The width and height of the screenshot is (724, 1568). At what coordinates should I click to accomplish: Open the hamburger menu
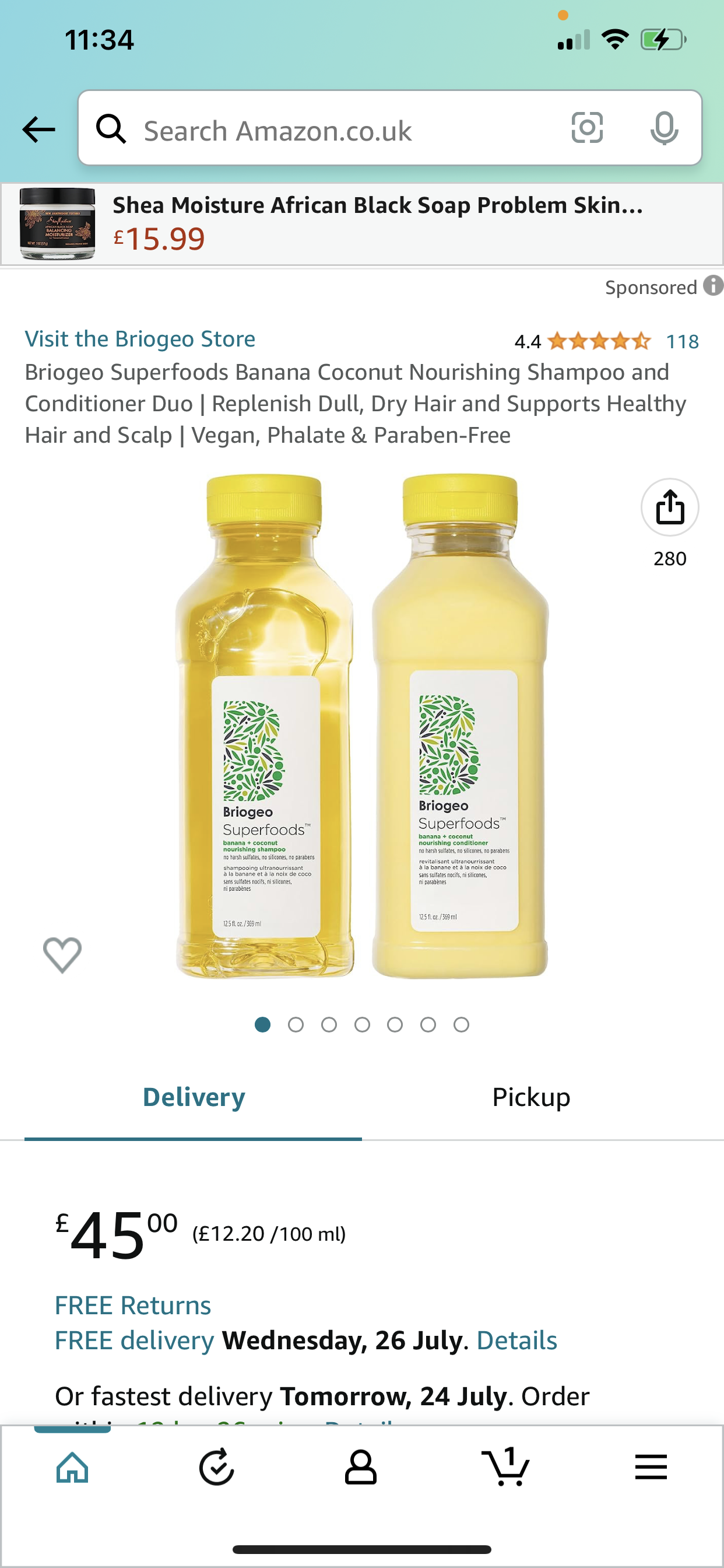pyautogui.click(x=651, y=1468)
